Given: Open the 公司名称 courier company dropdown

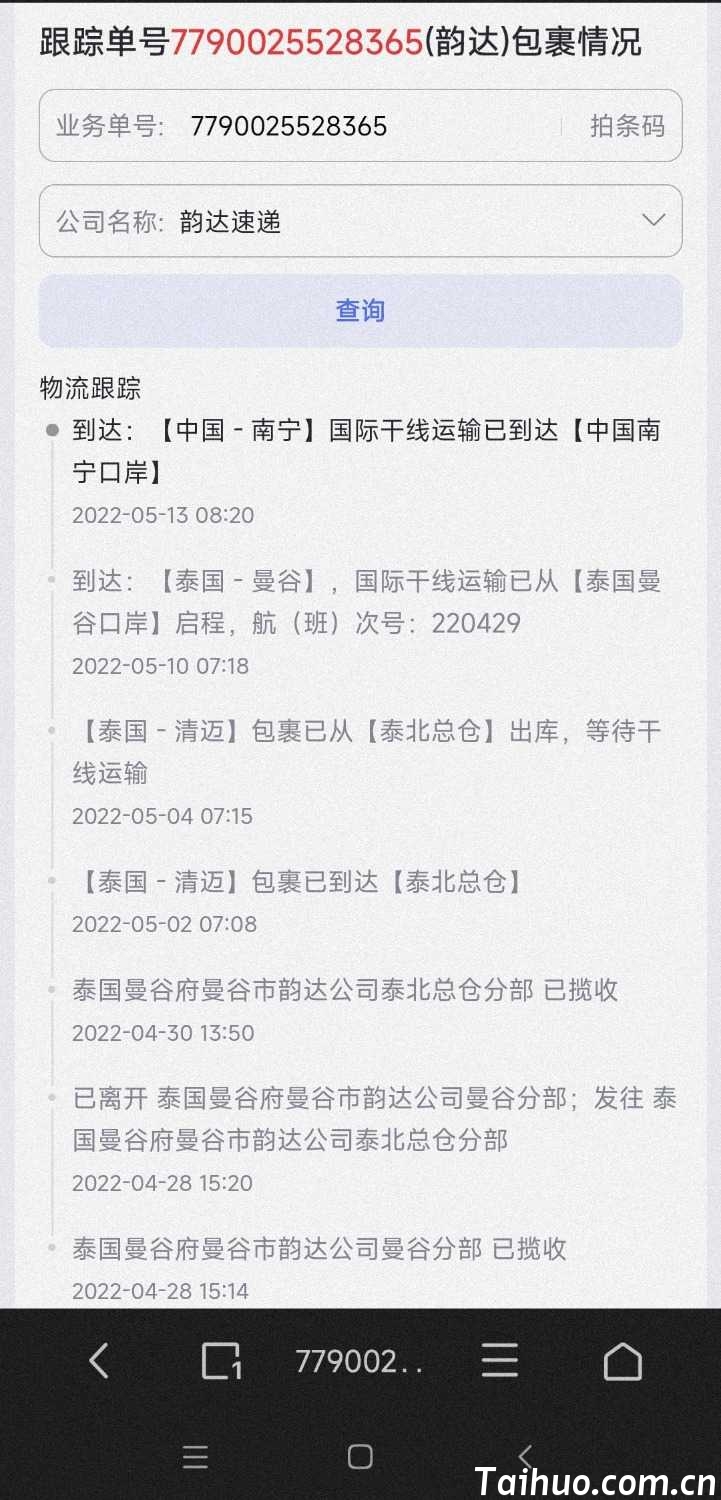Looking at the screenshot, I should pos(360,221).
